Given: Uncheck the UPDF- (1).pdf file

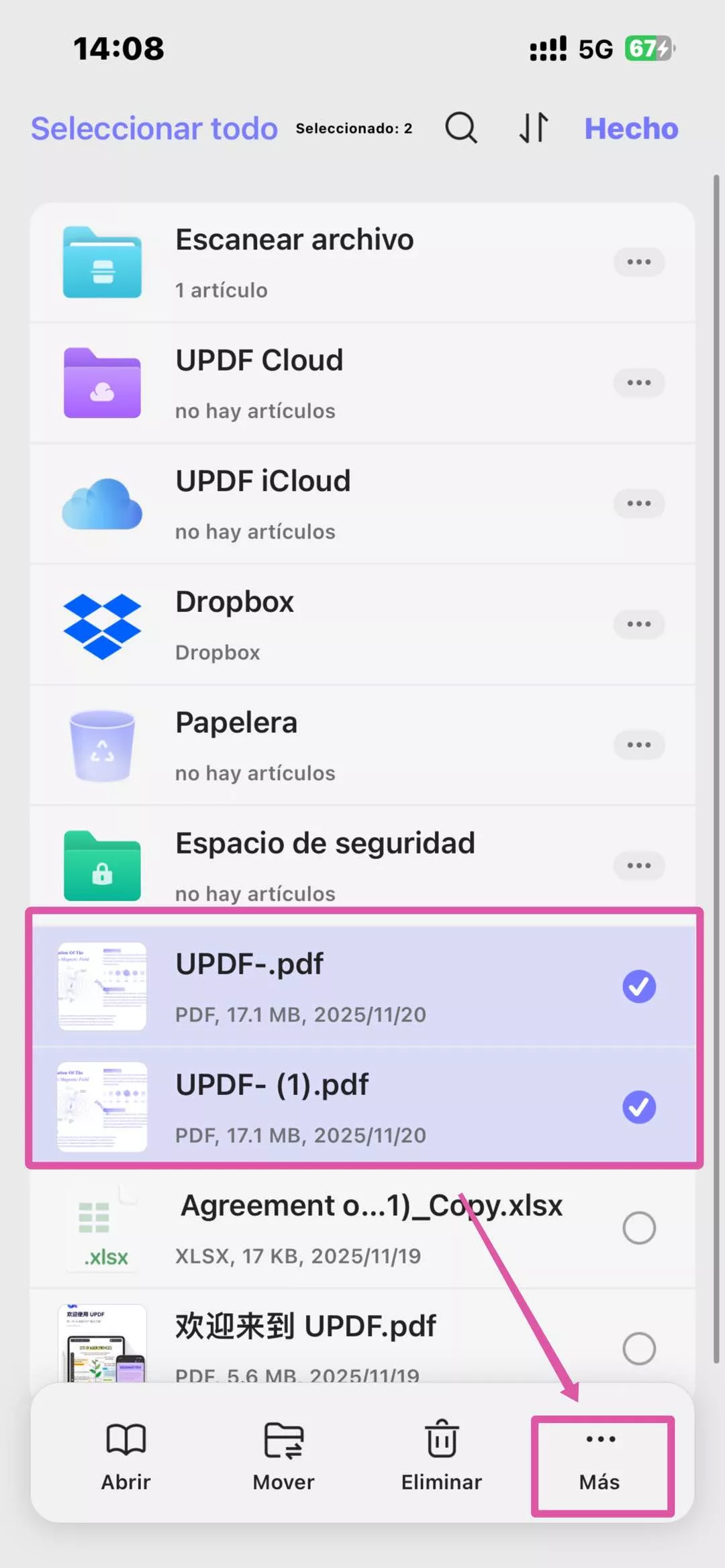Looking at the screenshot, I should pyautogui.click(x=638, y=1107).
